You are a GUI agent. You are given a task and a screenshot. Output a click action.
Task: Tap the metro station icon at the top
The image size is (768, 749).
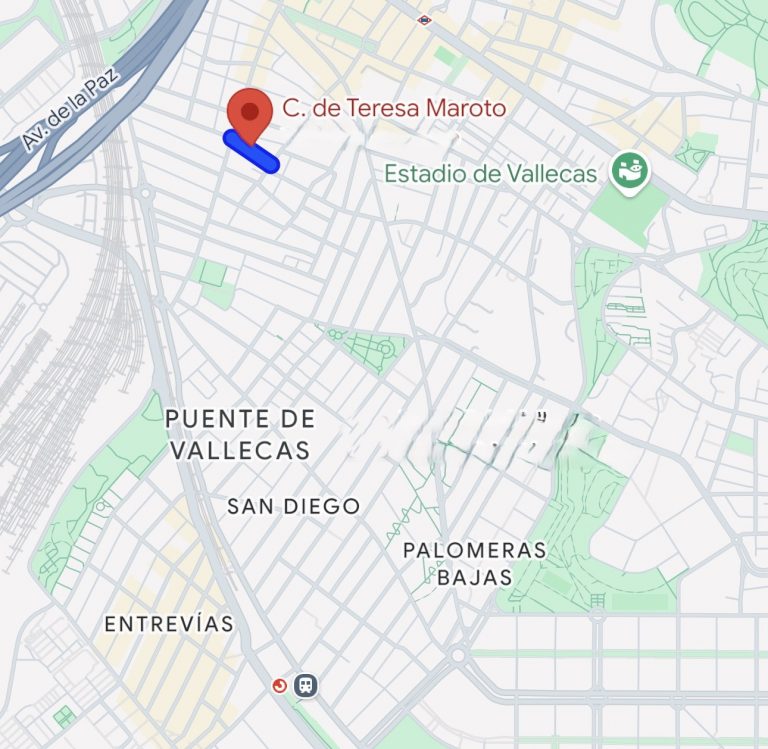(424, 19)
